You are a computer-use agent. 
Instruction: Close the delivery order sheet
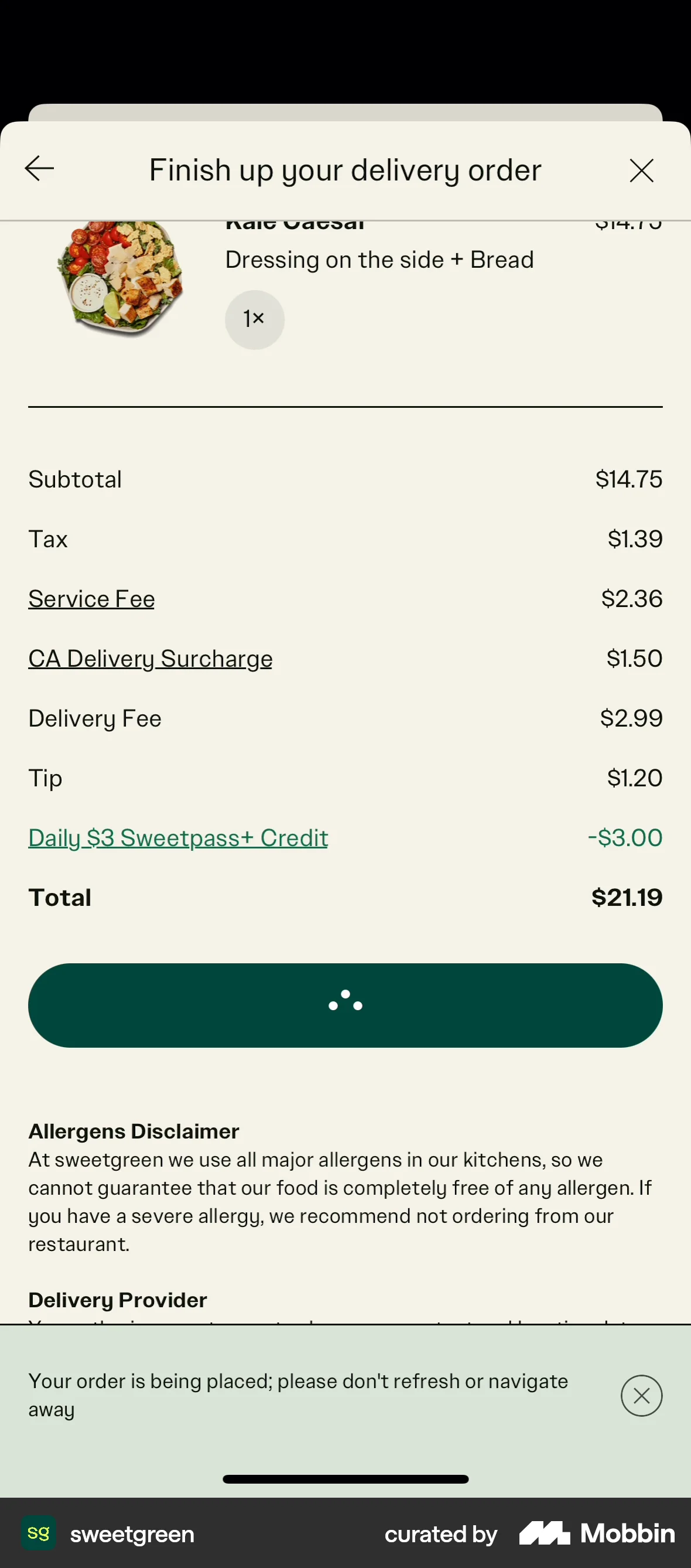click(x=642, y=171)
